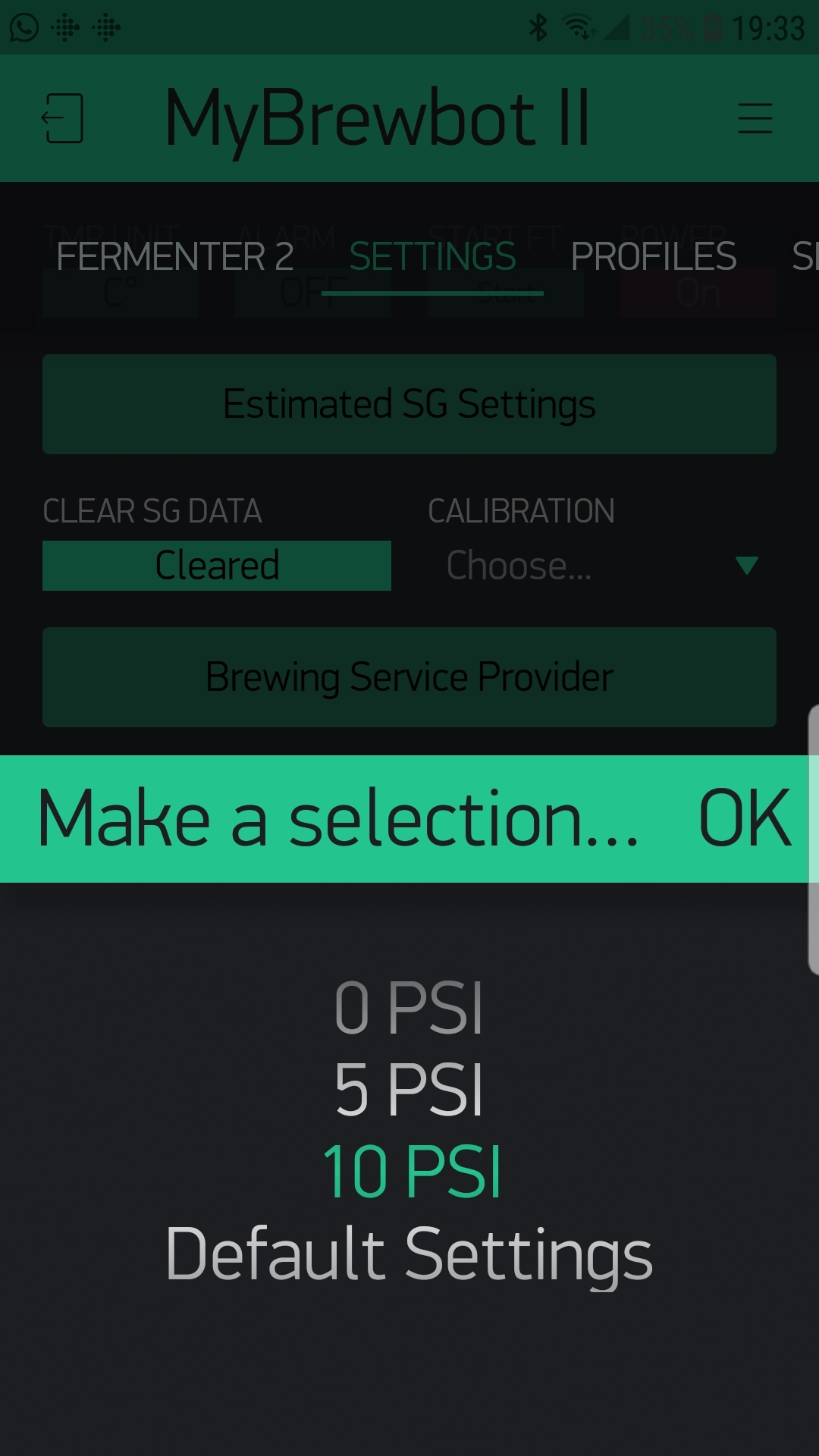This screenshot has height=1456, width=819.
Task: Open the hamburger menu
Action: 755,119
